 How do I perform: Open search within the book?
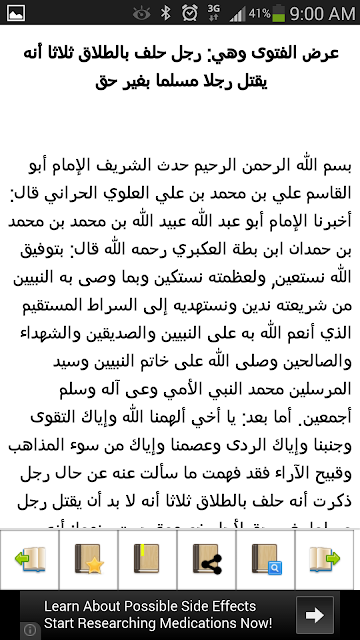265,559
